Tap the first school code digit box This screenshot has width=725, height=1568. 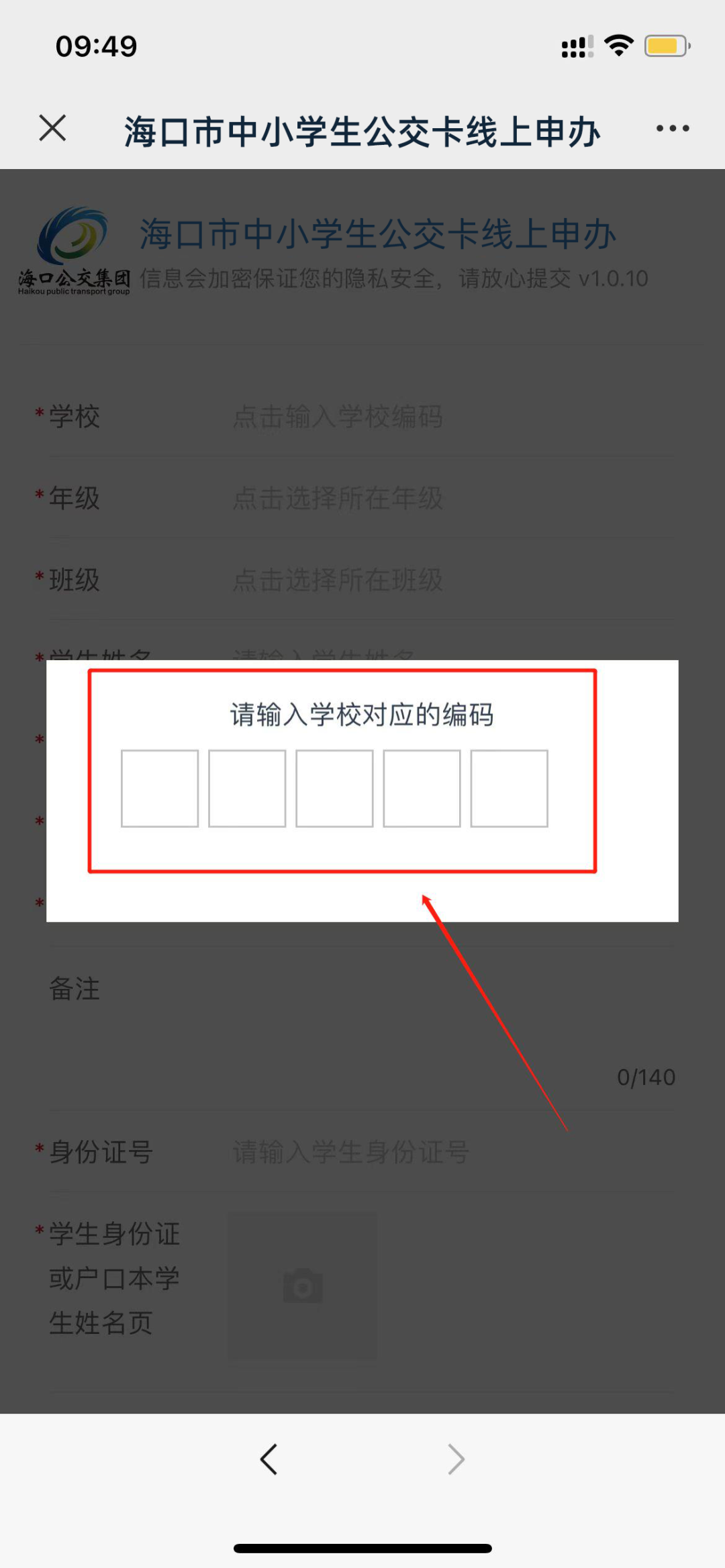[160, 788]
